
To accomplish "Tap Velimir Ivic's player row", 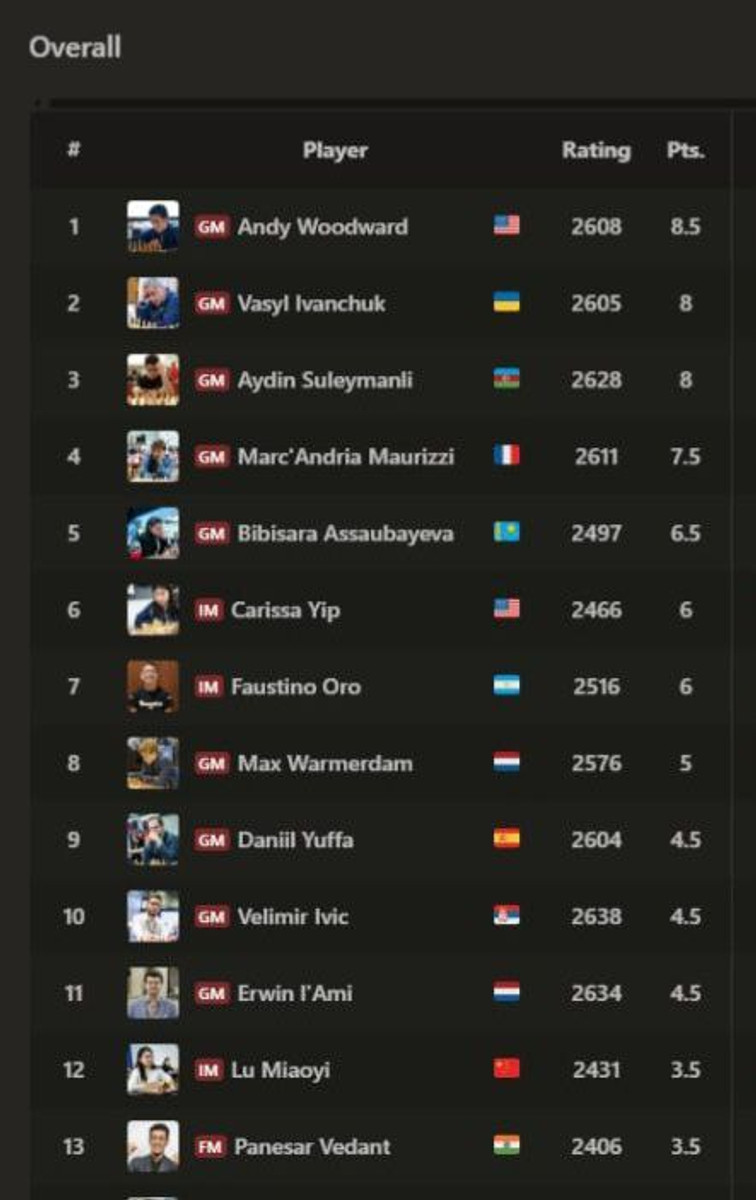I will pos(292,917).
